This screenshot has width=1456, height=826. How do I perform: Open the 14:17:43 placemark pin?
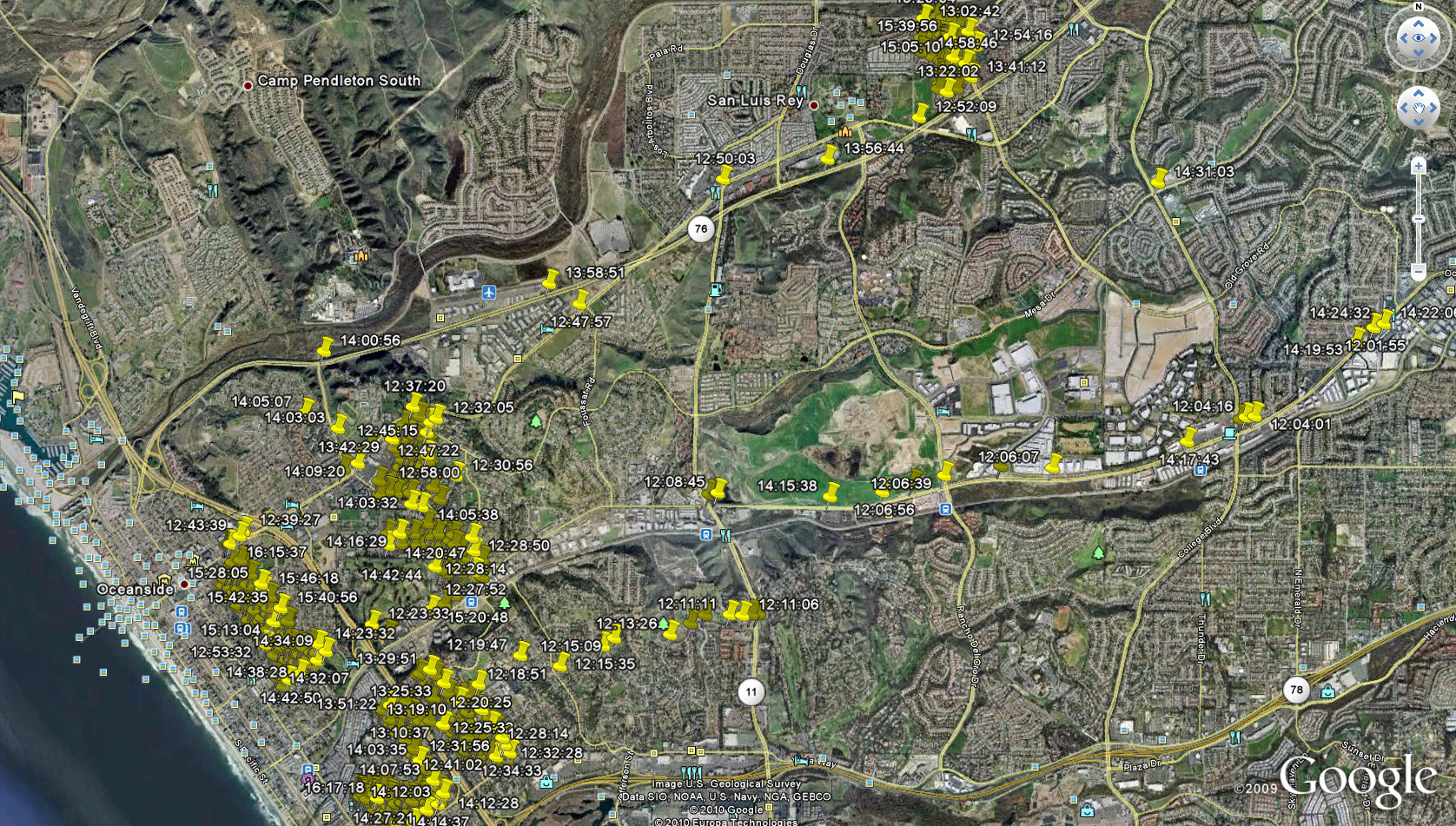point(1188,437)
